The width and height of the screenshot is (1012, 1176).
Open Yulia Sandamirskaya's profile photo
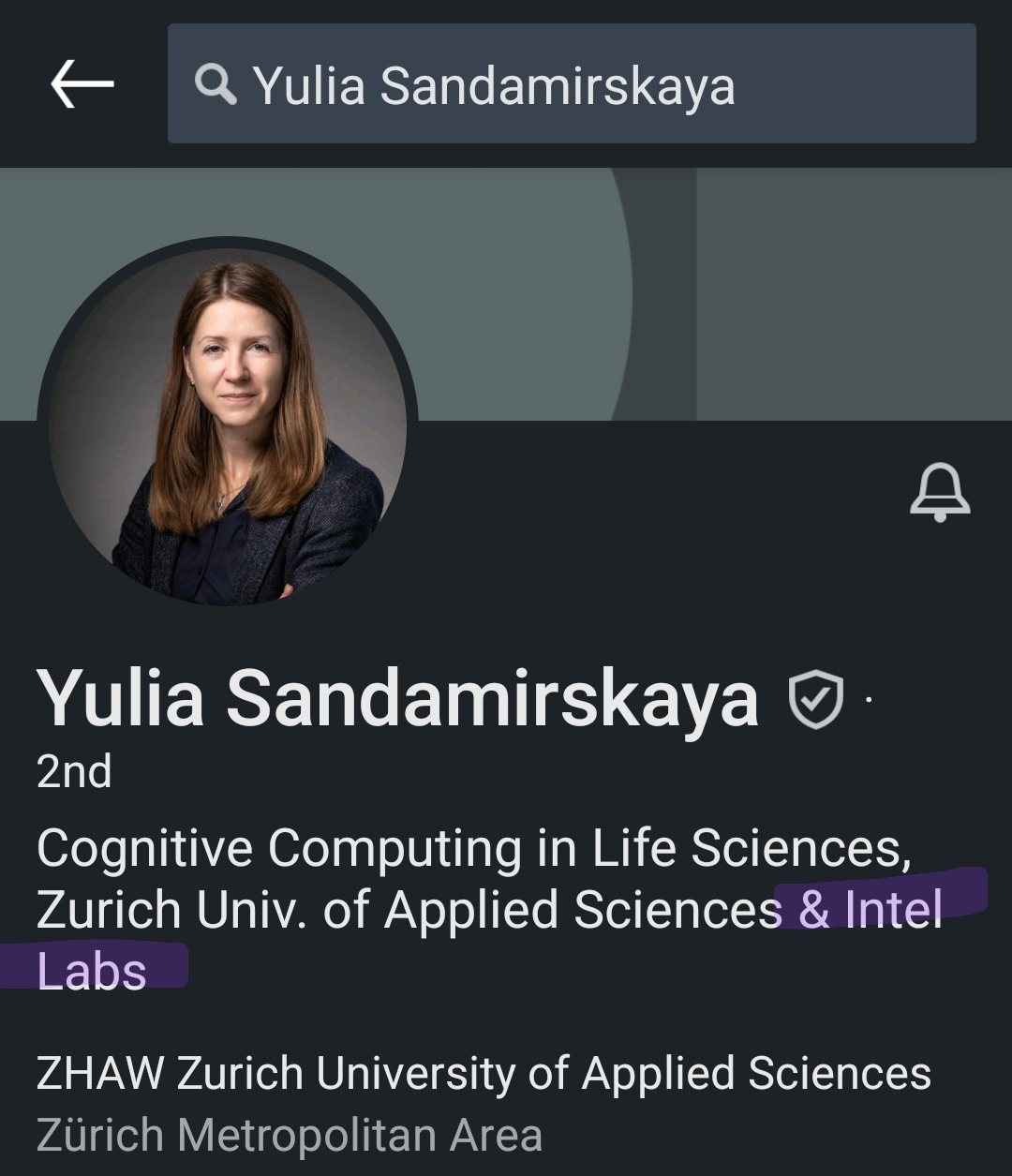click(x=228, y=424)
